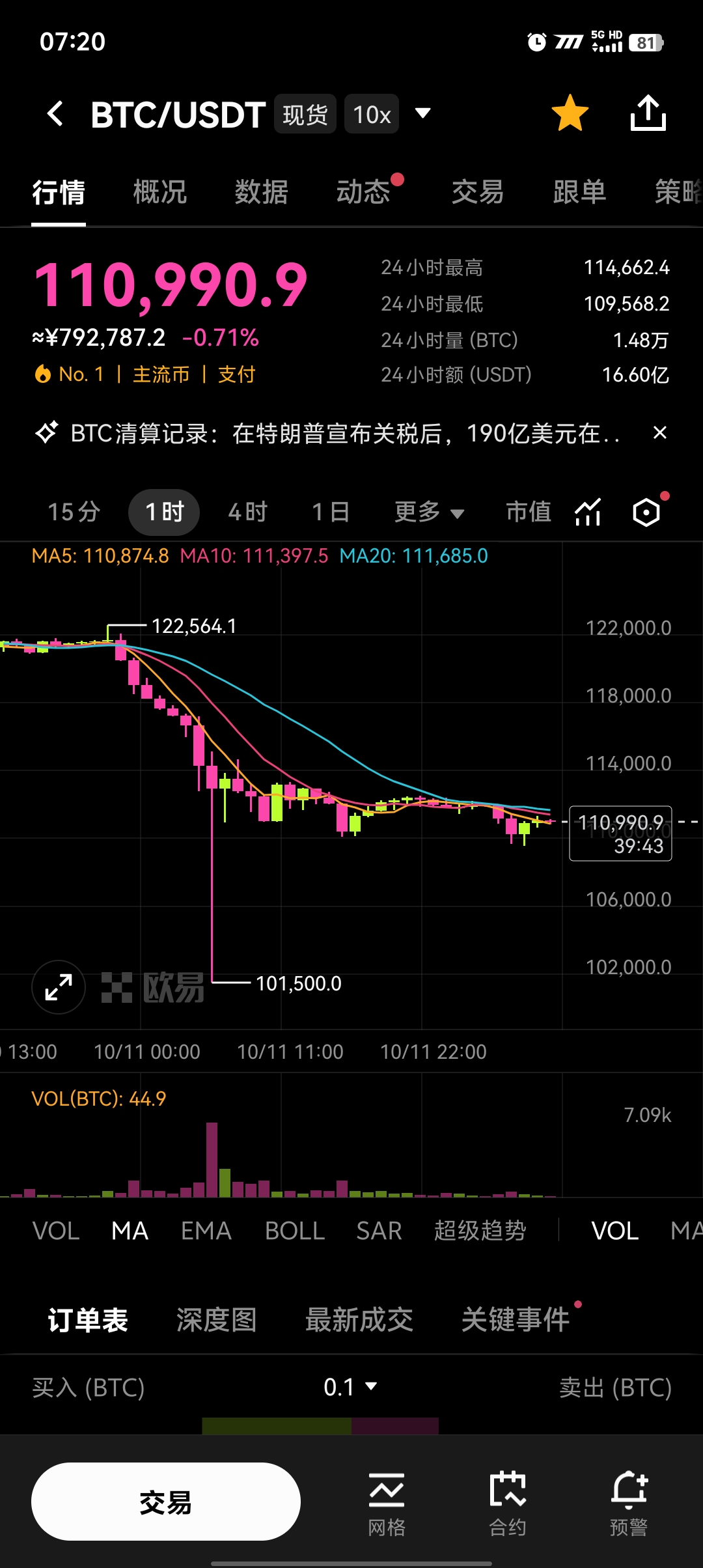Switch to the 概况 tab
Screen dimensions: 703x1568
159,192
